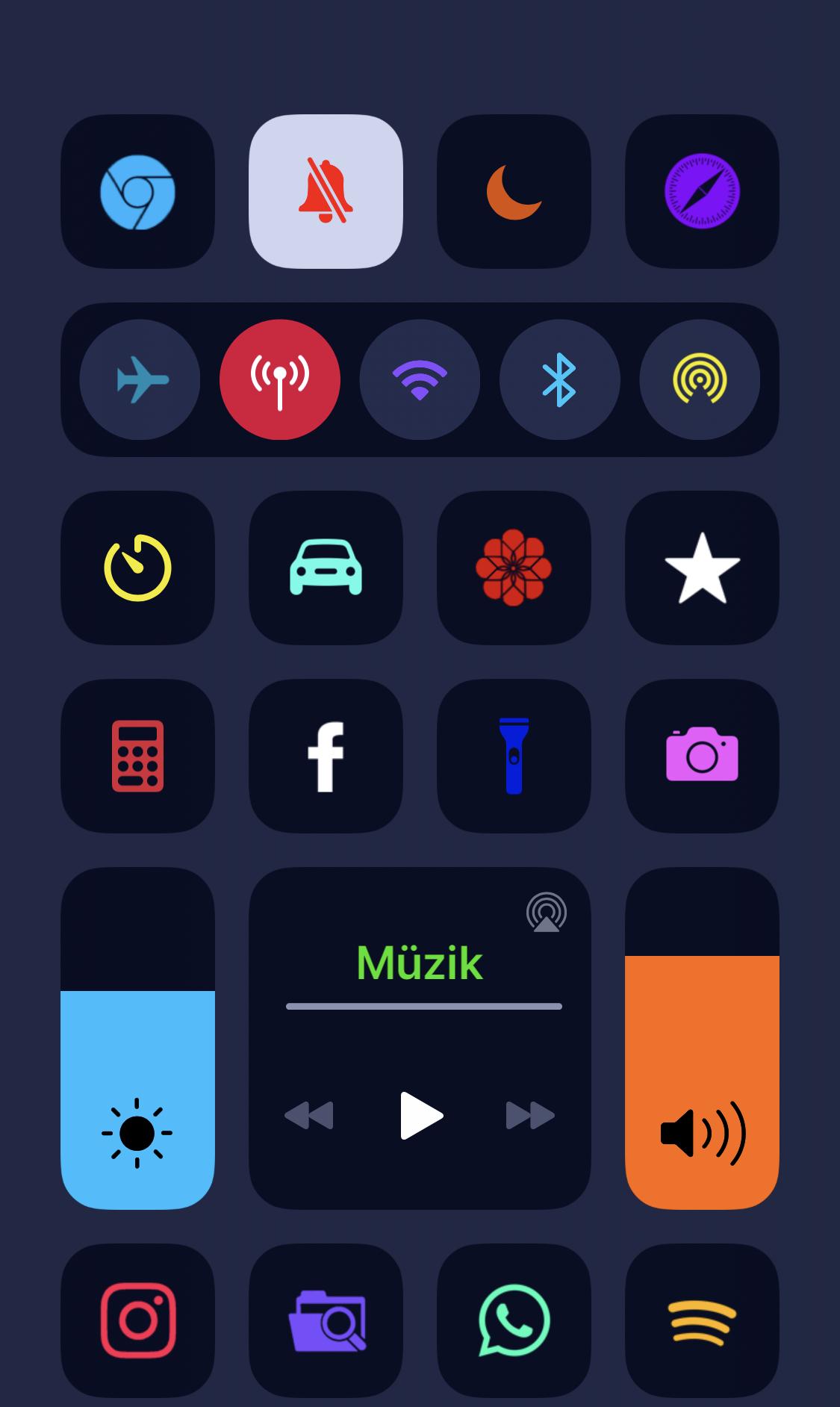Turn on the flashlight
This screenshot has height=1407, width=840.
[x=514, y=756]
